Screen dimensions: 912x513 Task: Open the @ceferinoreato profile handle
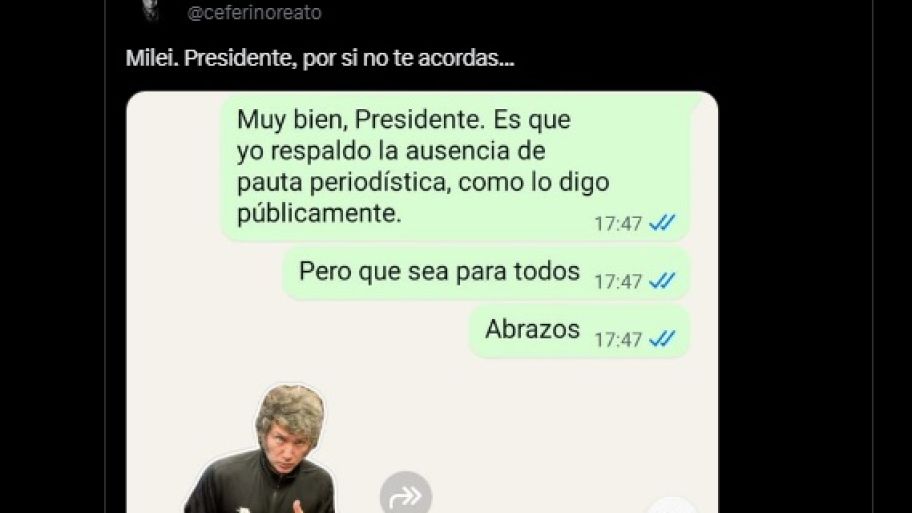click(x=254, y=13)
